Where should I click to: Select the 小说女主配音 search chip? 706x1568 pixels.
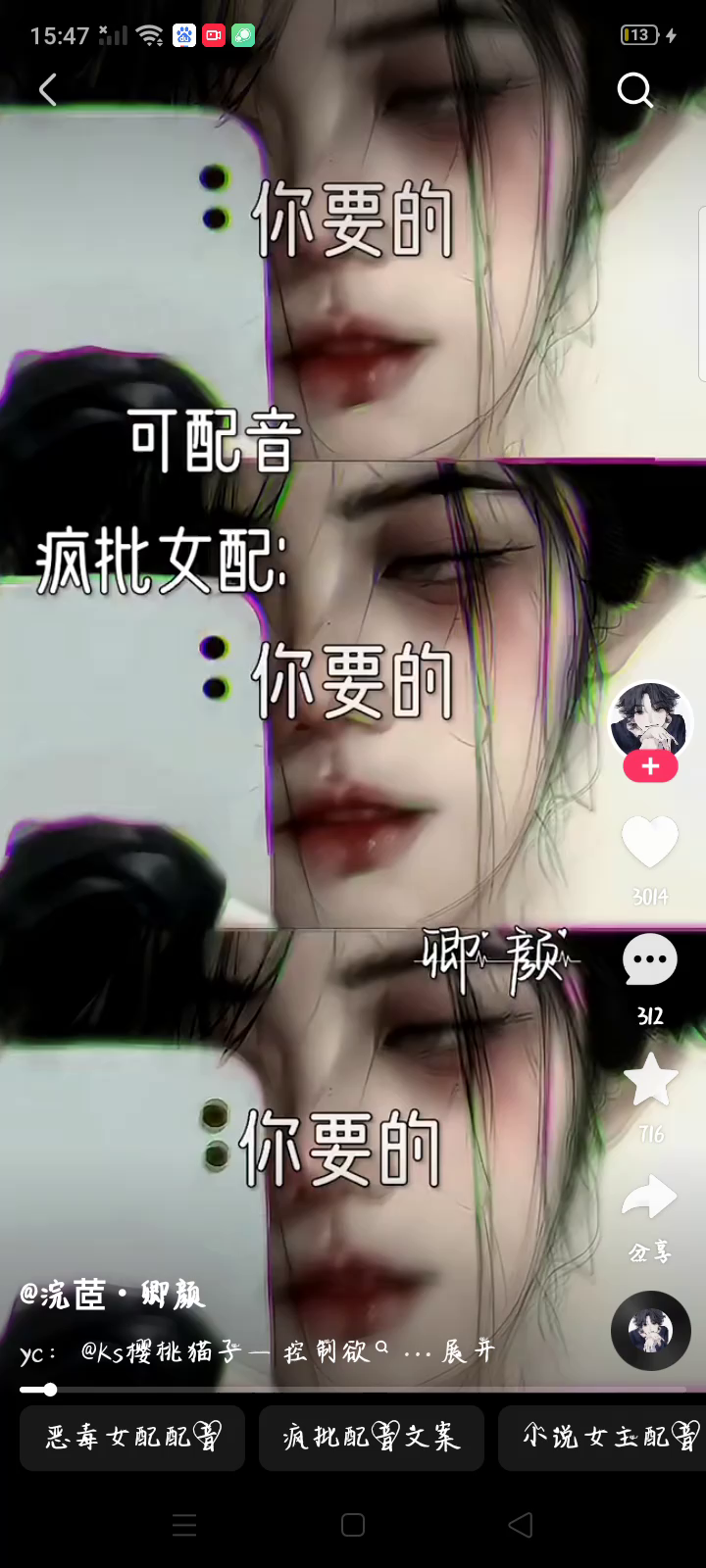point(602,1438)
